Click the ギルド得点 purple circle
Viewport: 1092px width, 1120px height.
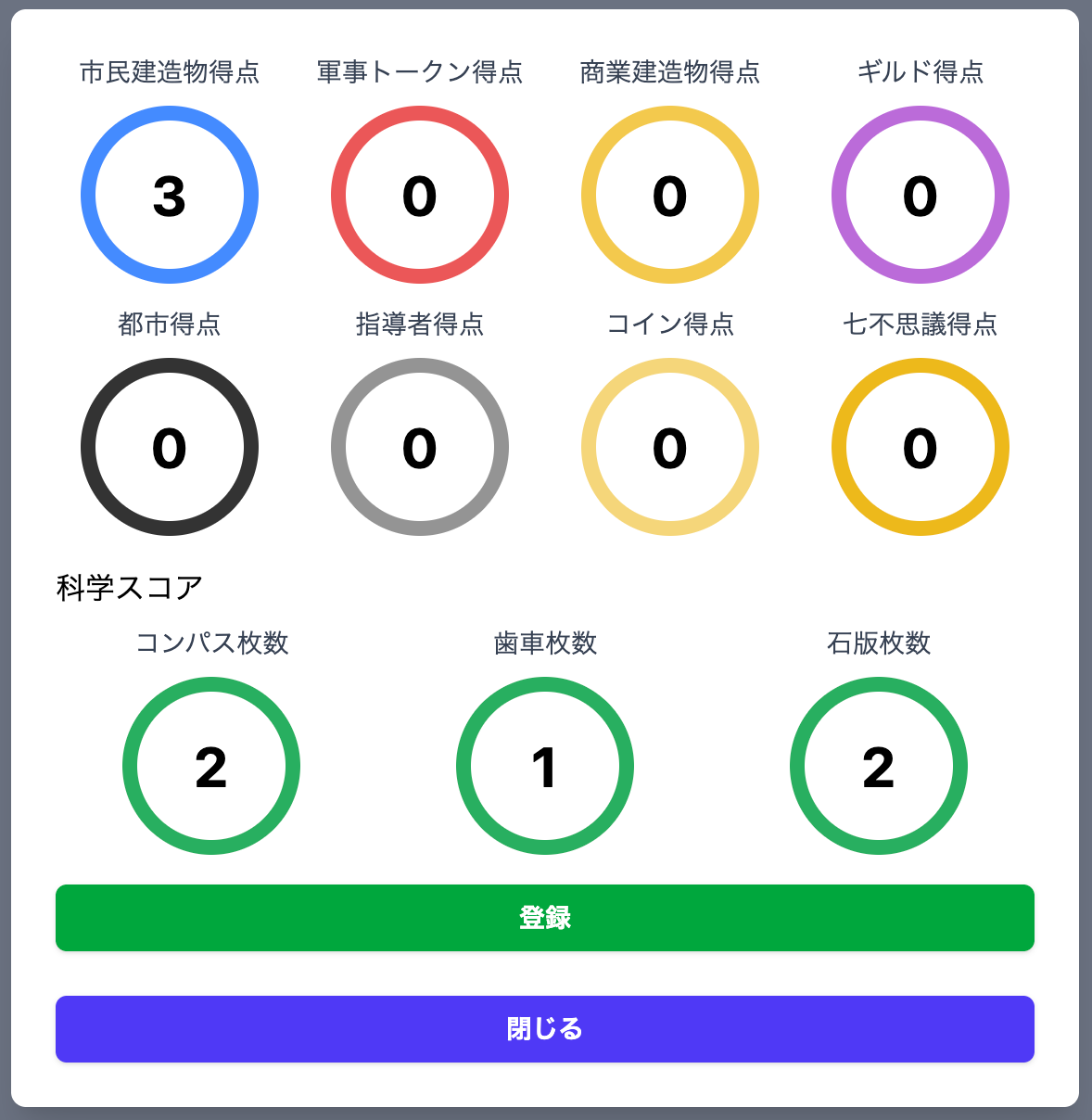tap(920, 195)
